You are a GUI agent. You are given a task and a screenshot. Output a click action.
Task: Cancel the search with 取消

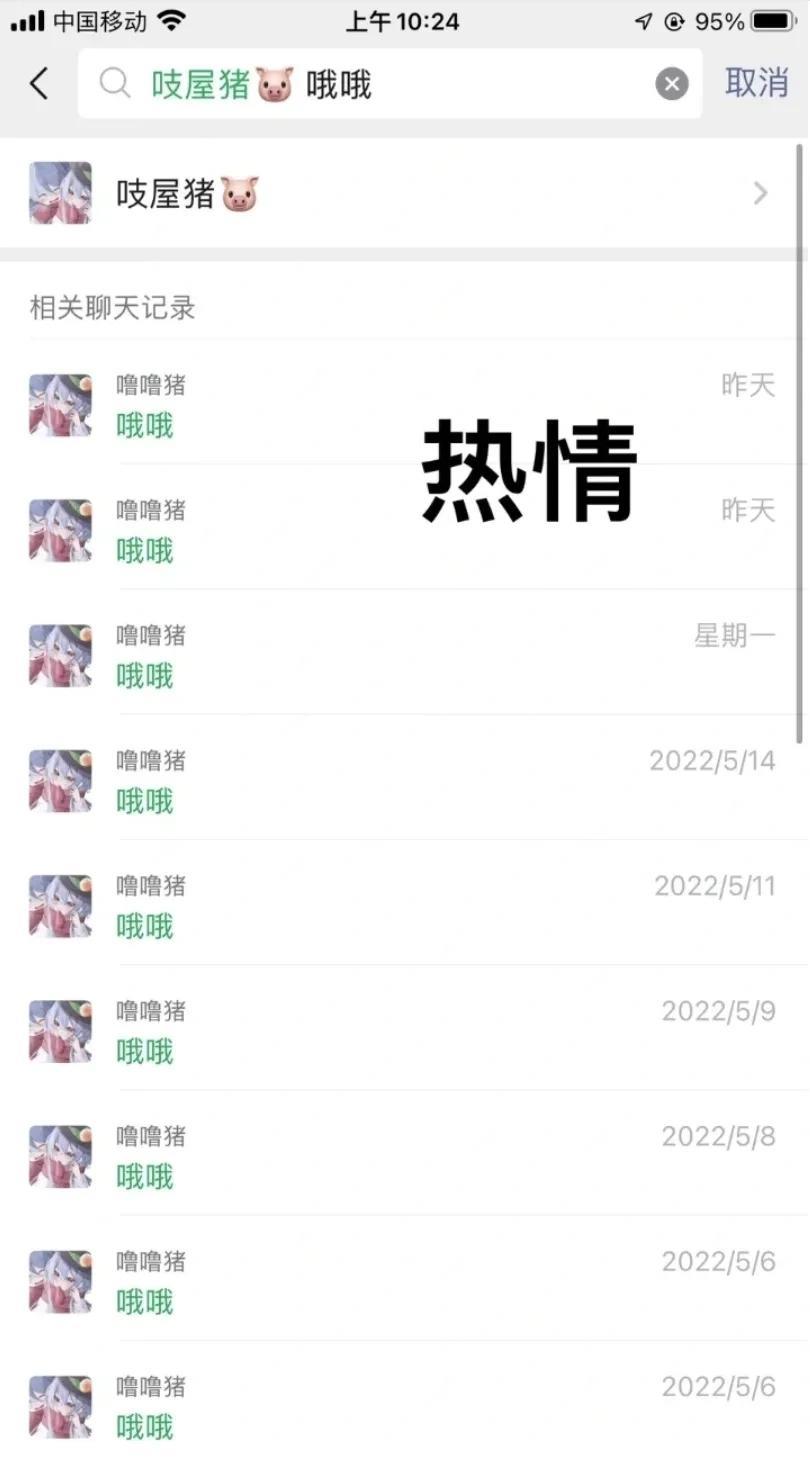point(757,84)
